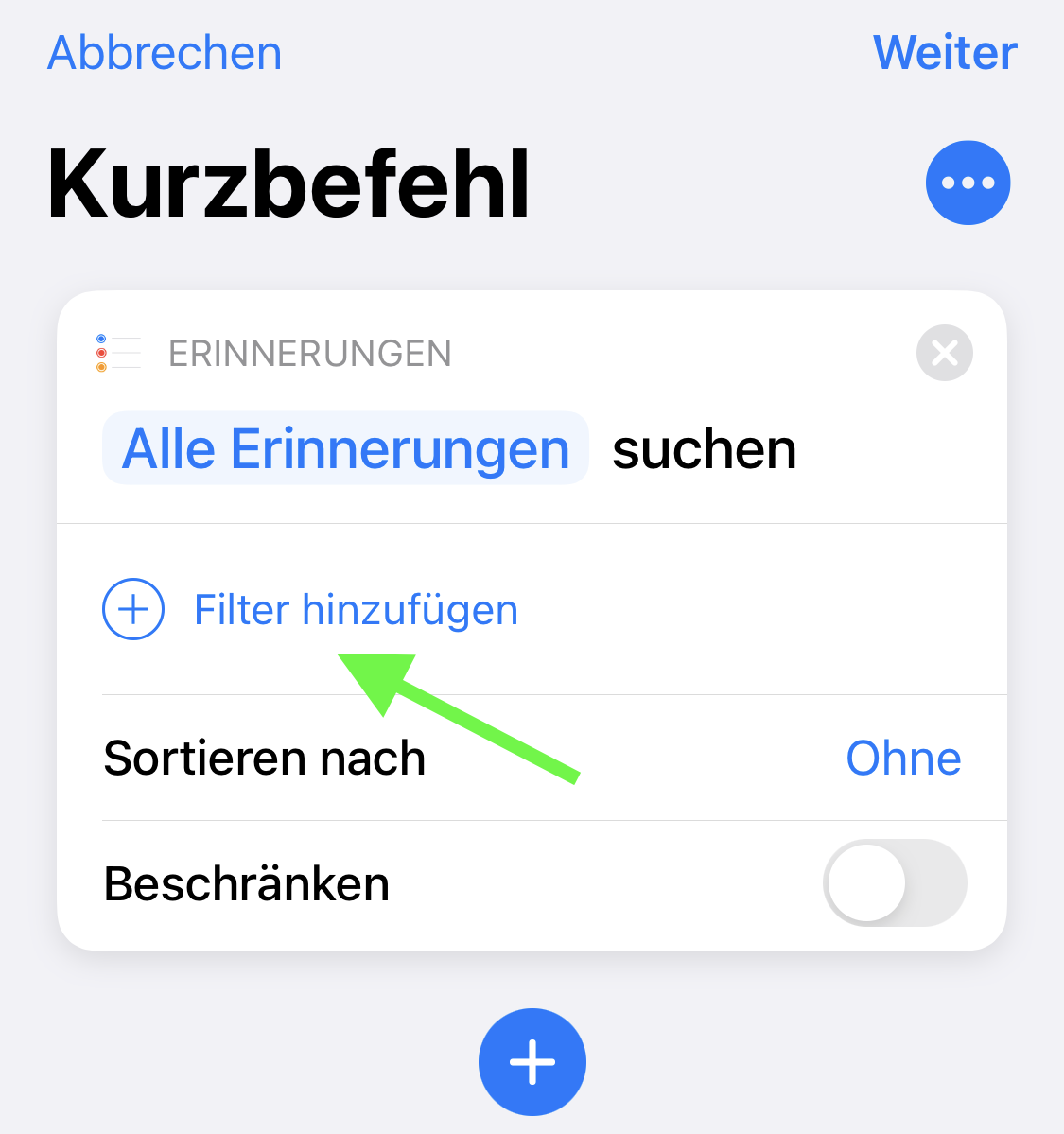Open the three-dot shortcut options menu
1064x1134 pixels.
[968, 183]
